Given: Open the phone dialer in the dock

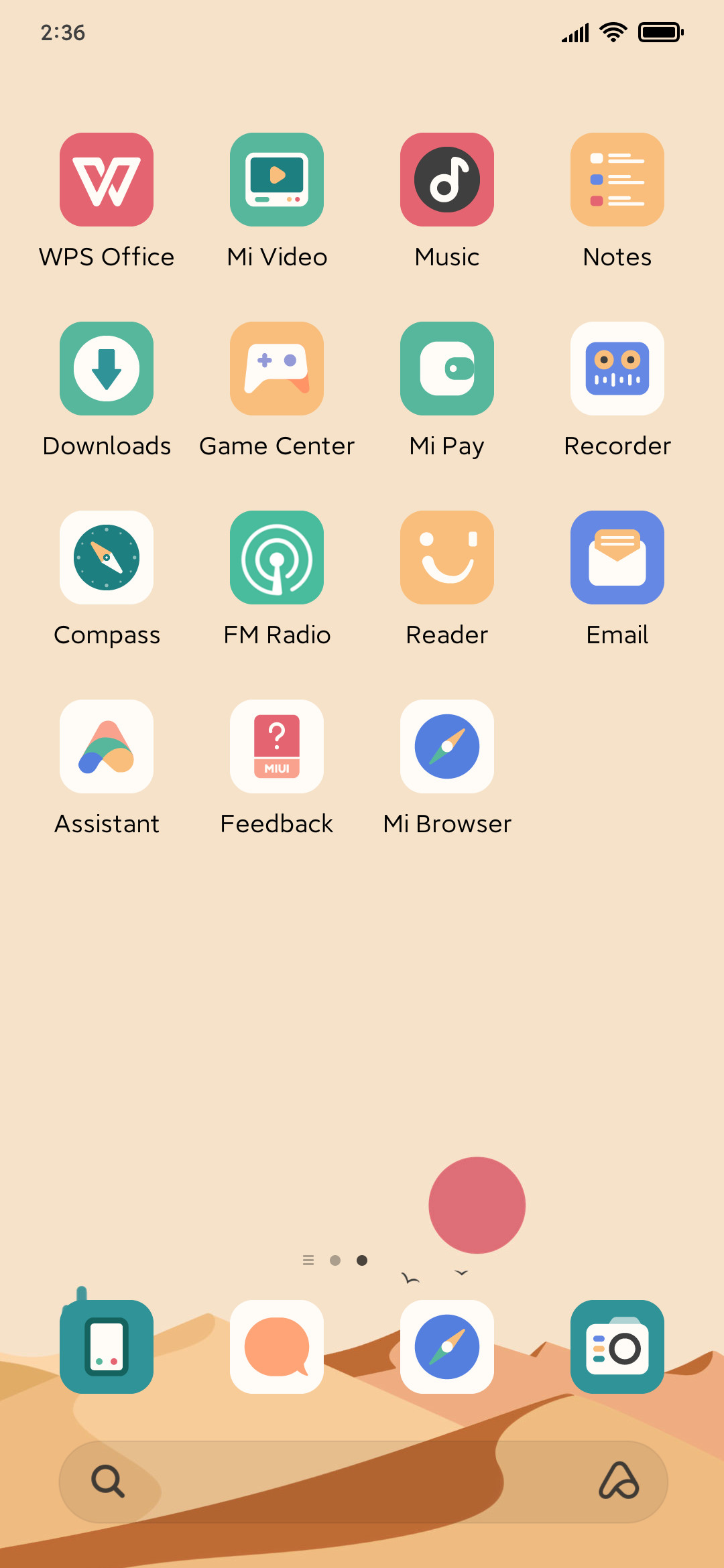Looking at the screenshot, I should 107,1347.
